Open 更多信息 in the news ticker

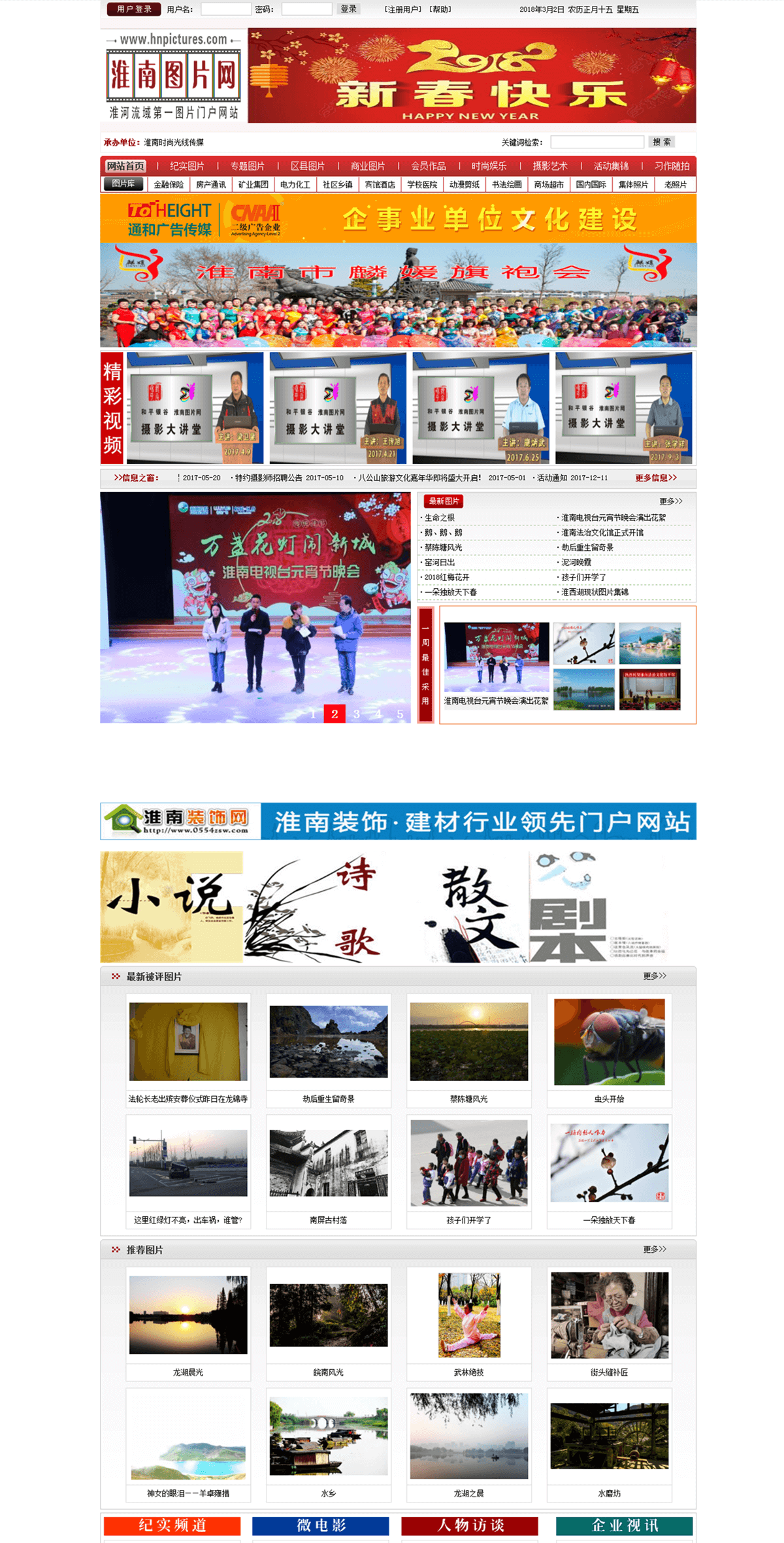click(655, 478)
